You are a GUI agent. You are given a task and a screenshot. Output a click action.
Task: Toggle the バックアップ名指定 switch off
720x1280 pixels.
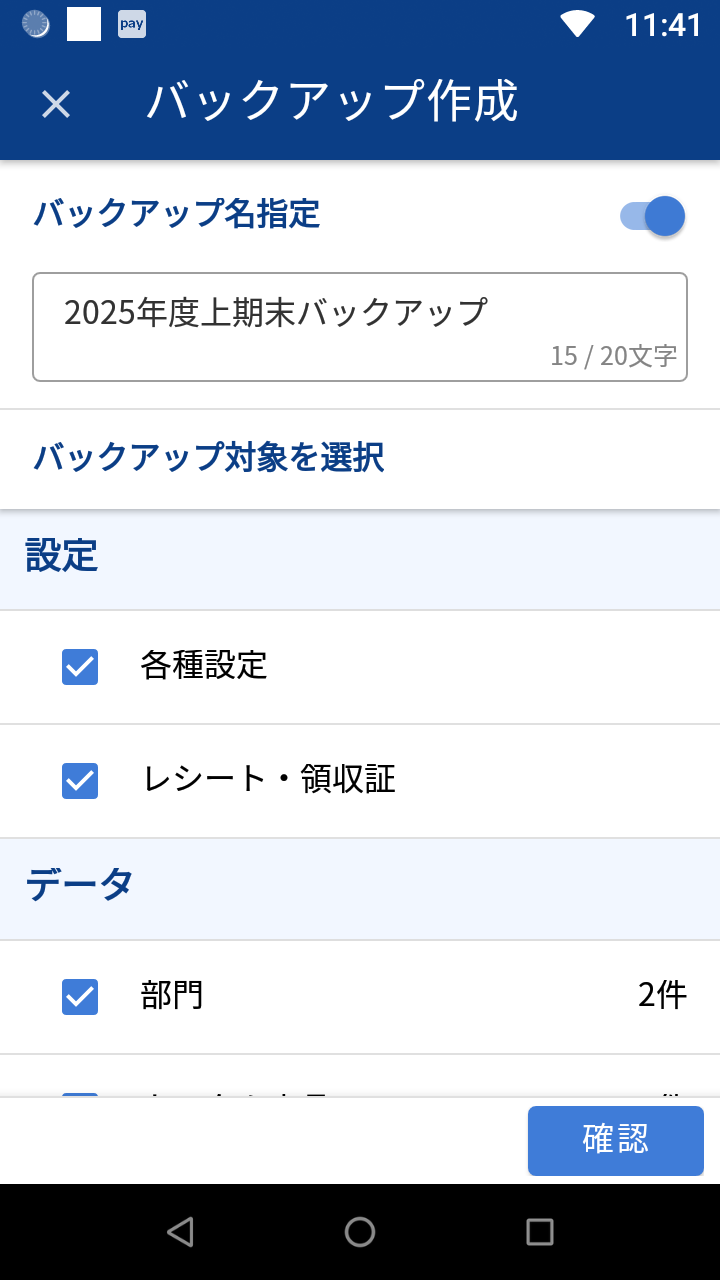(x=653, y=216)
